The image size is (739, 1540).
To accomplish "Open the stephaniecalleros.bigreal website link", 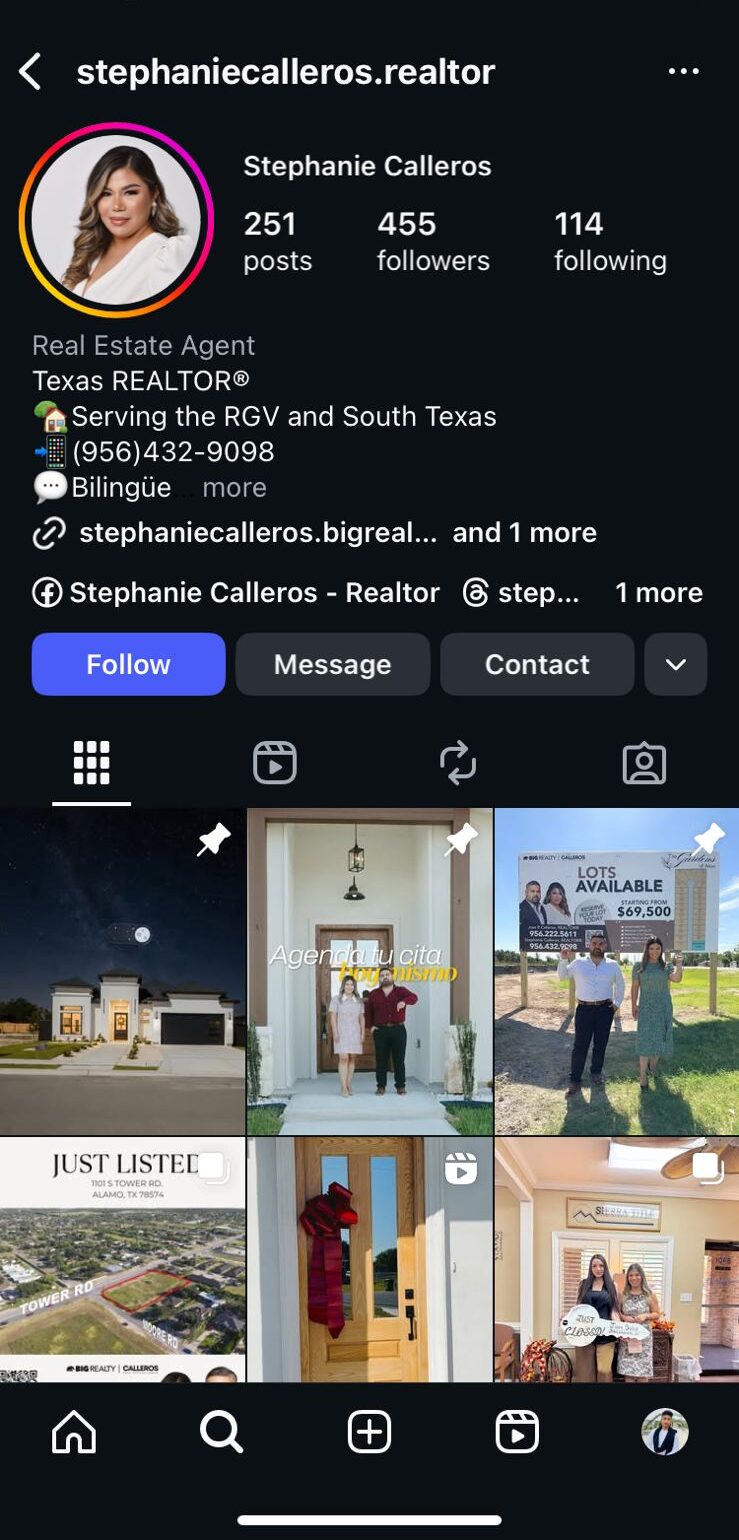I will coord(257,532).
